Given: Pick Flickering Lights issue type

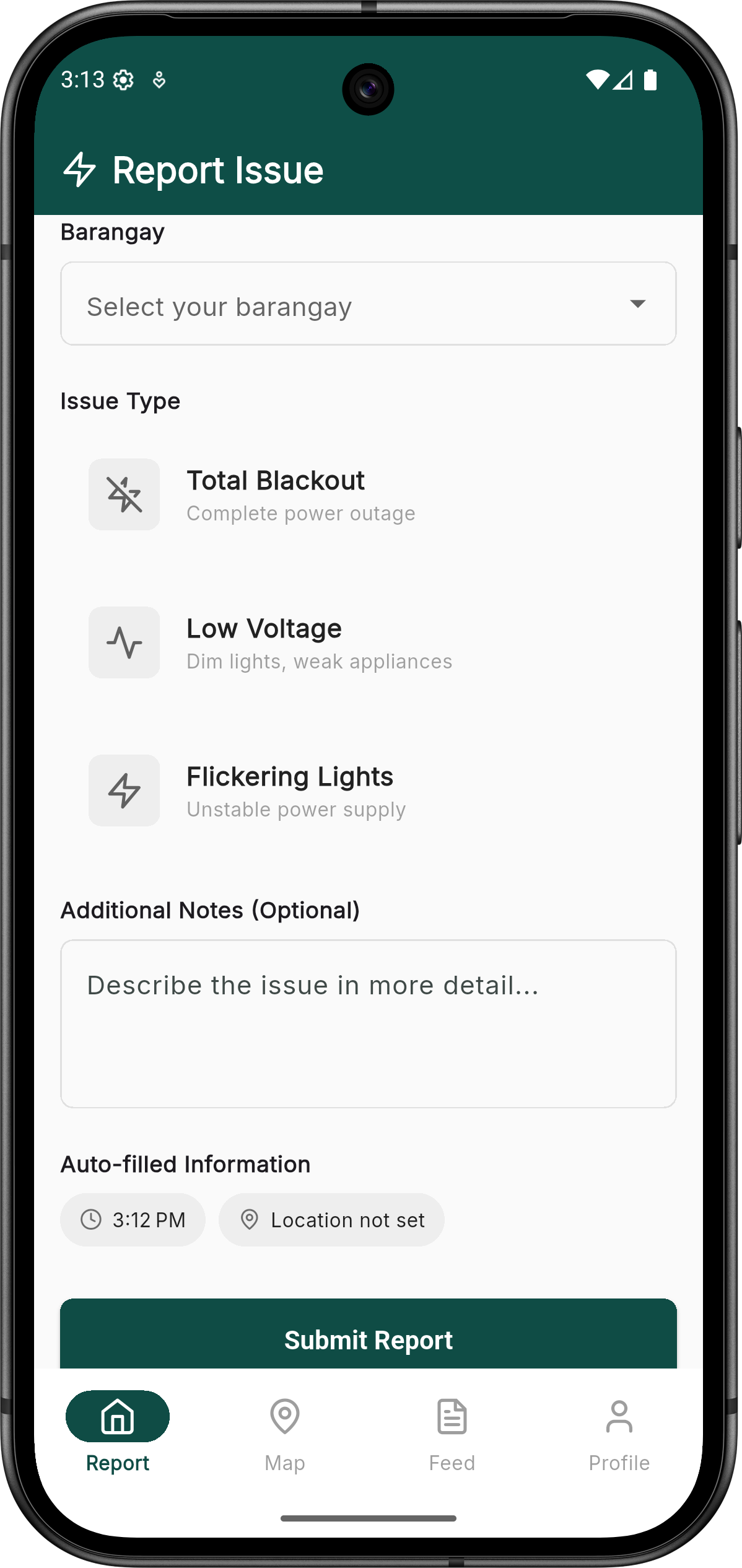Looking at the screenshot, I should point(368,791).
